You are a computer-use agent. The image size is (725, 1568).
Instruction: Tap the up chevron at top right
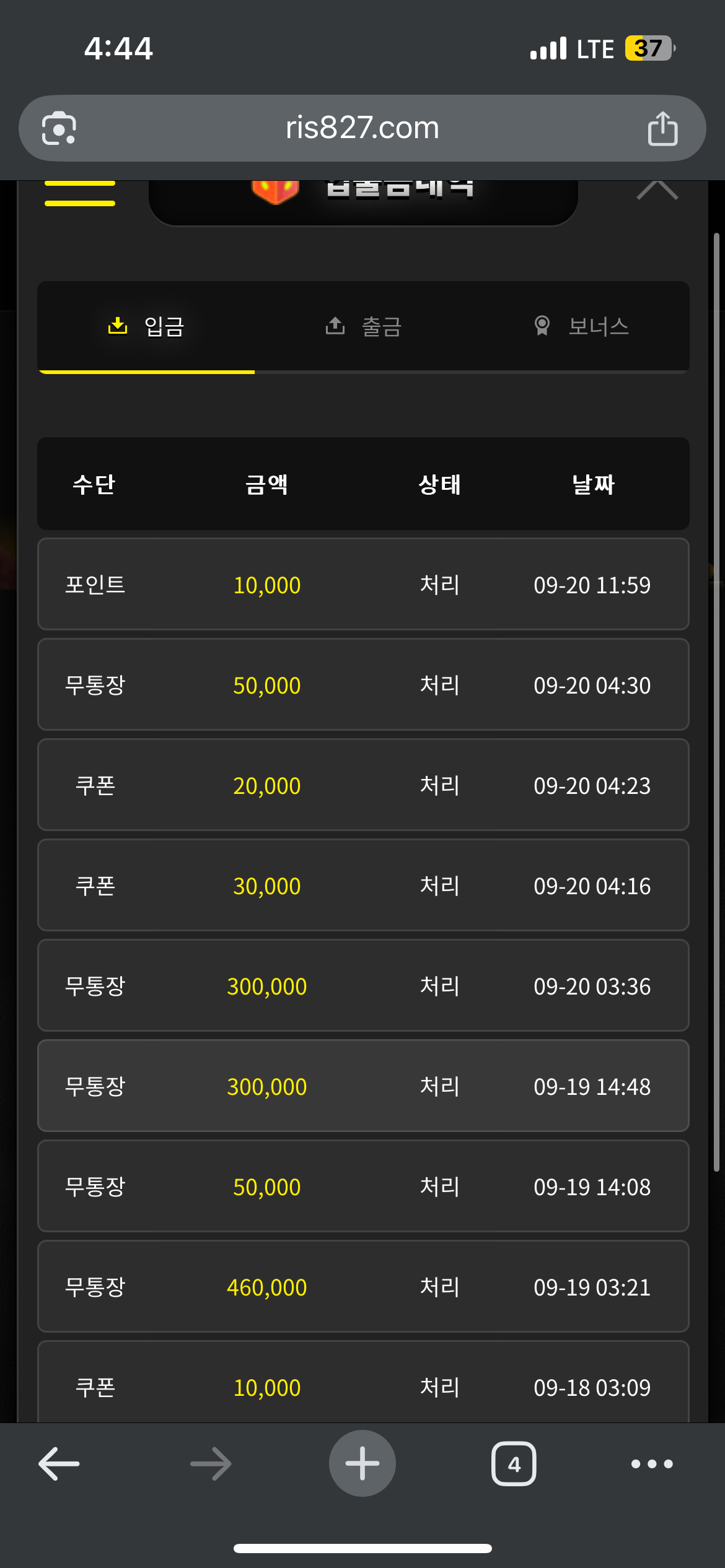click(657, 190)
